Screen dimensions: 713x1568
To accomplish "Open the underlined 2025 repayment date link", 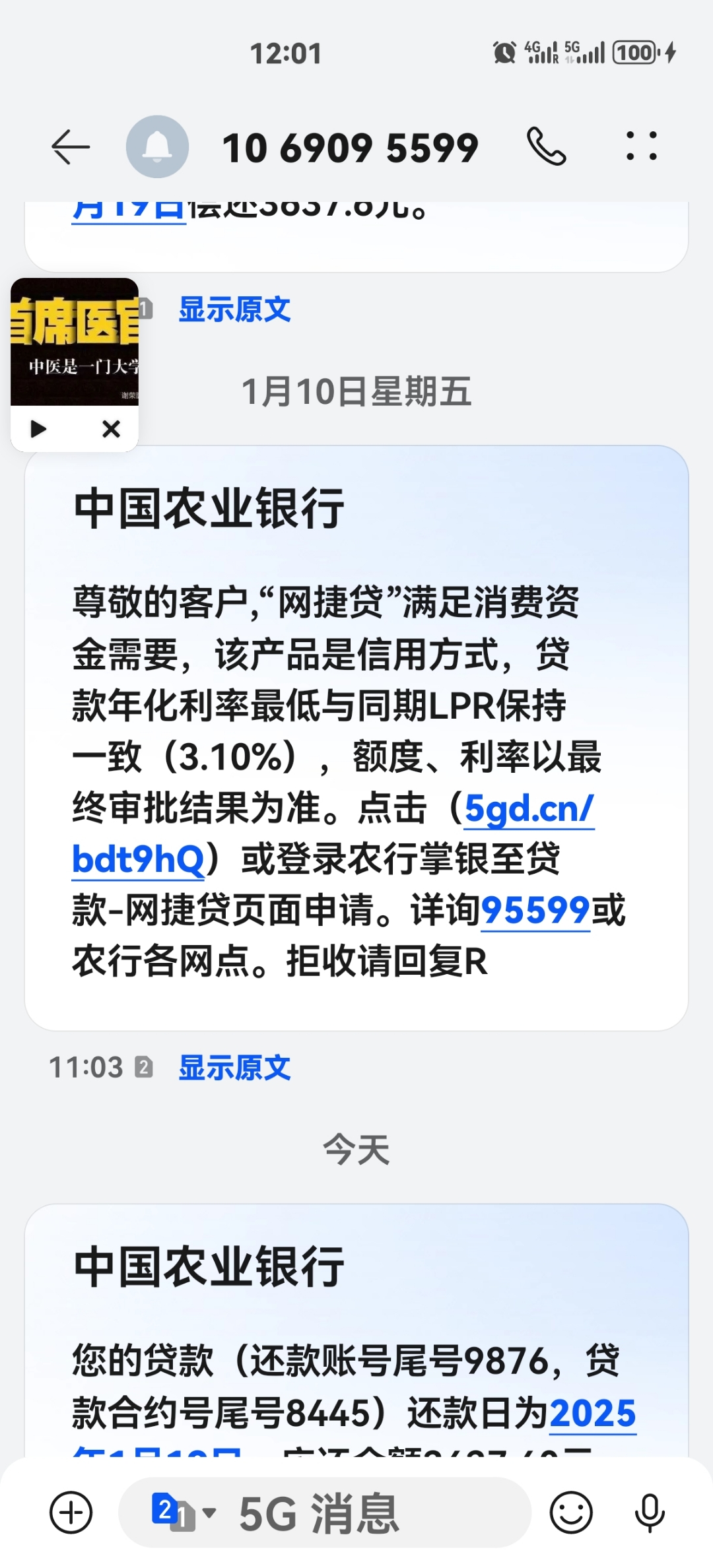I will pyautogui.click(x=592, y=1414).
